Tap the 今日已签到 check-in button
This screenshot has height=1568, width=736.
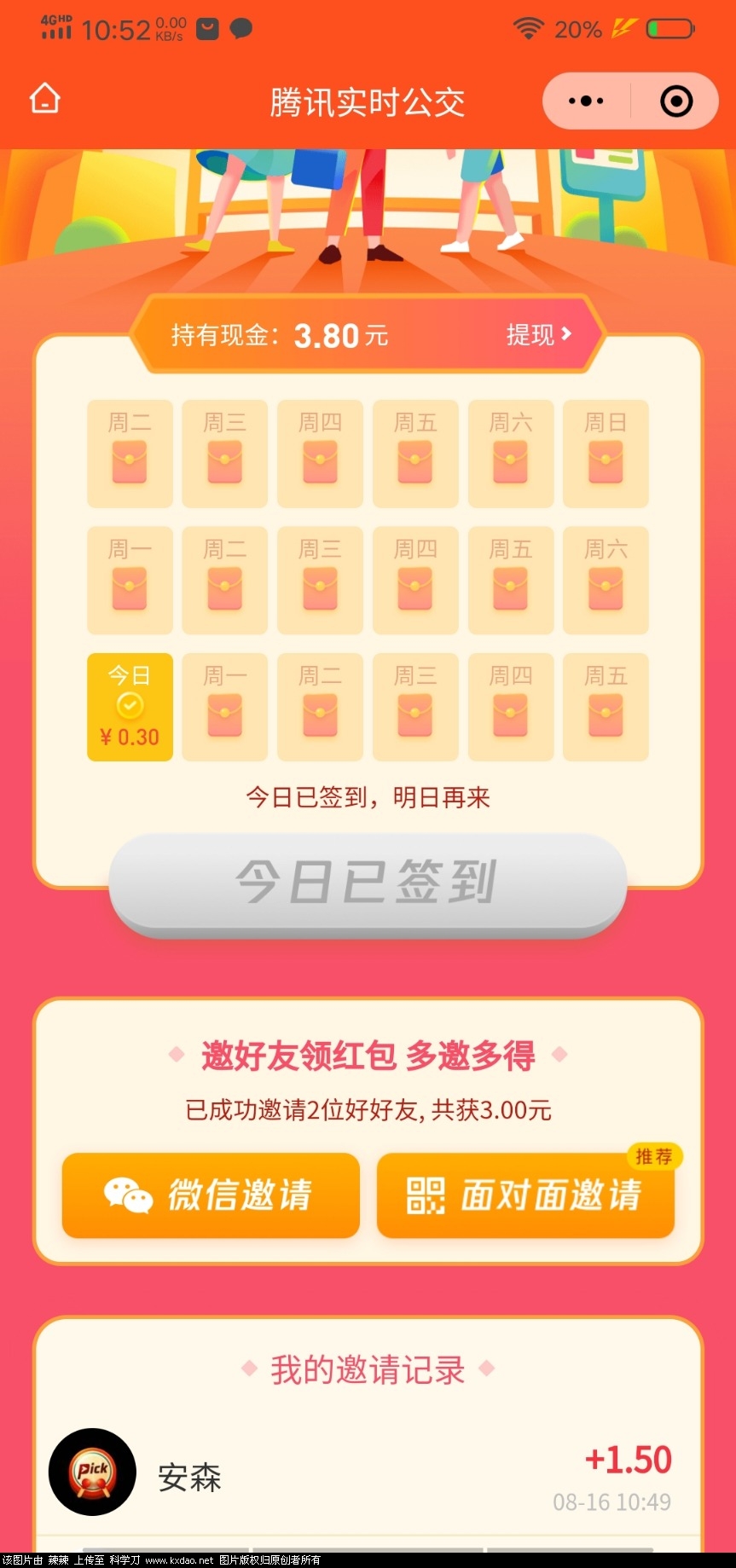click(x=368, y=882)
